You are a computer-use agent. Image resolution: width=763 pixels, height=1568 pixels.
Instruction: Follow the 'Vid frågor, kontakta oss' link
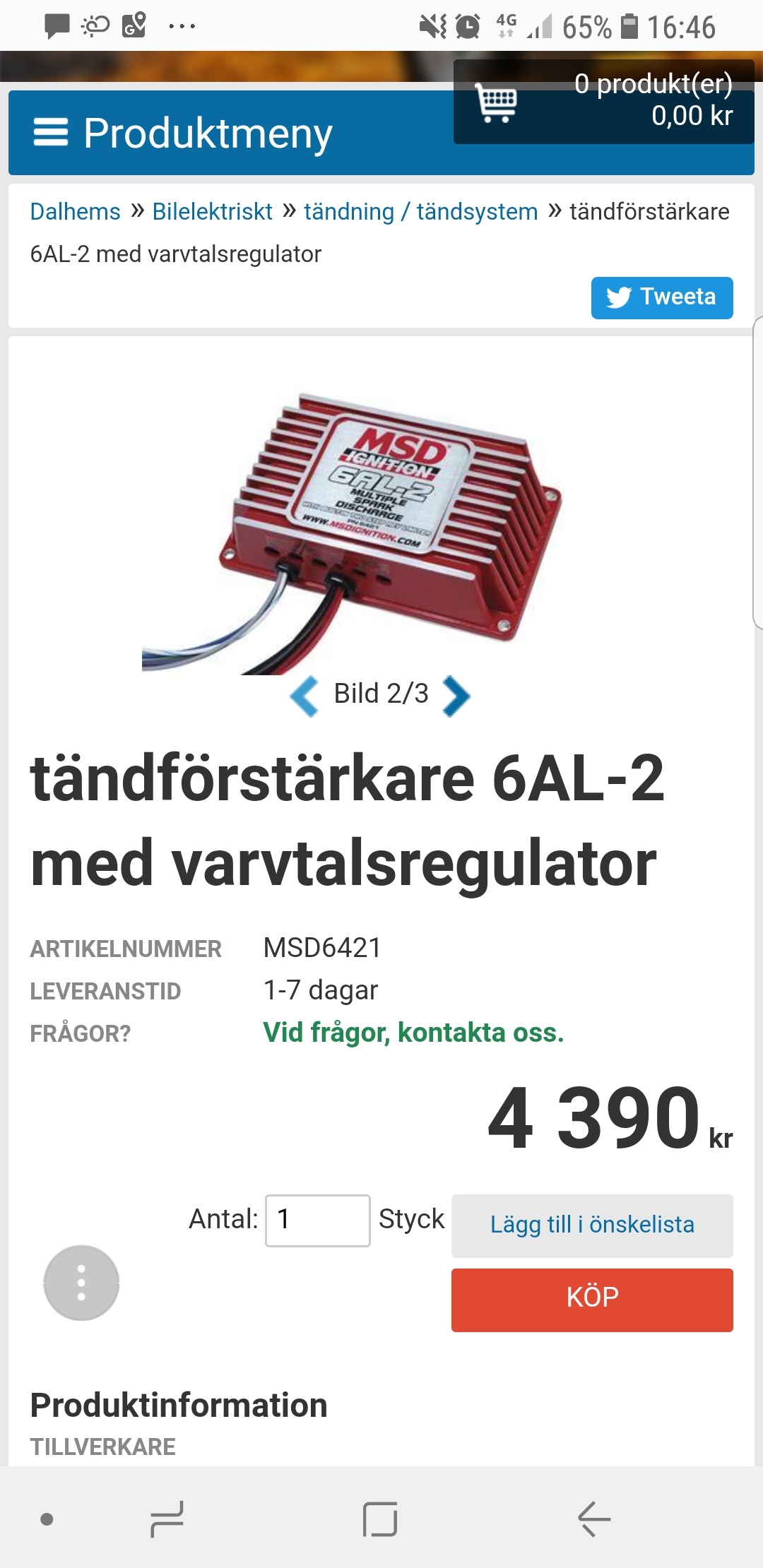[x=413, y=1033]
